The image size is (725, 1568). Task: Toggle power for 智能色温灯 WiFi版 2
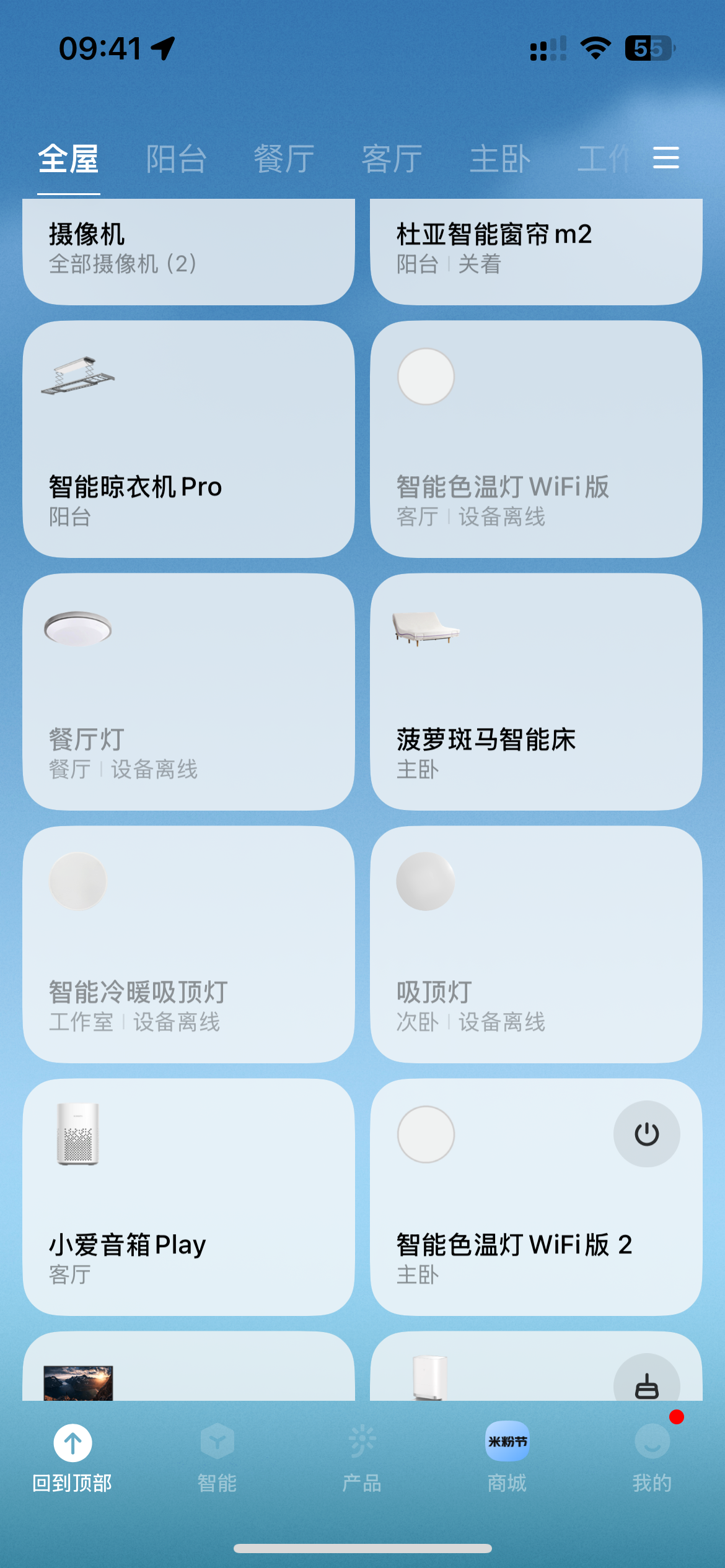[646, 1134]
